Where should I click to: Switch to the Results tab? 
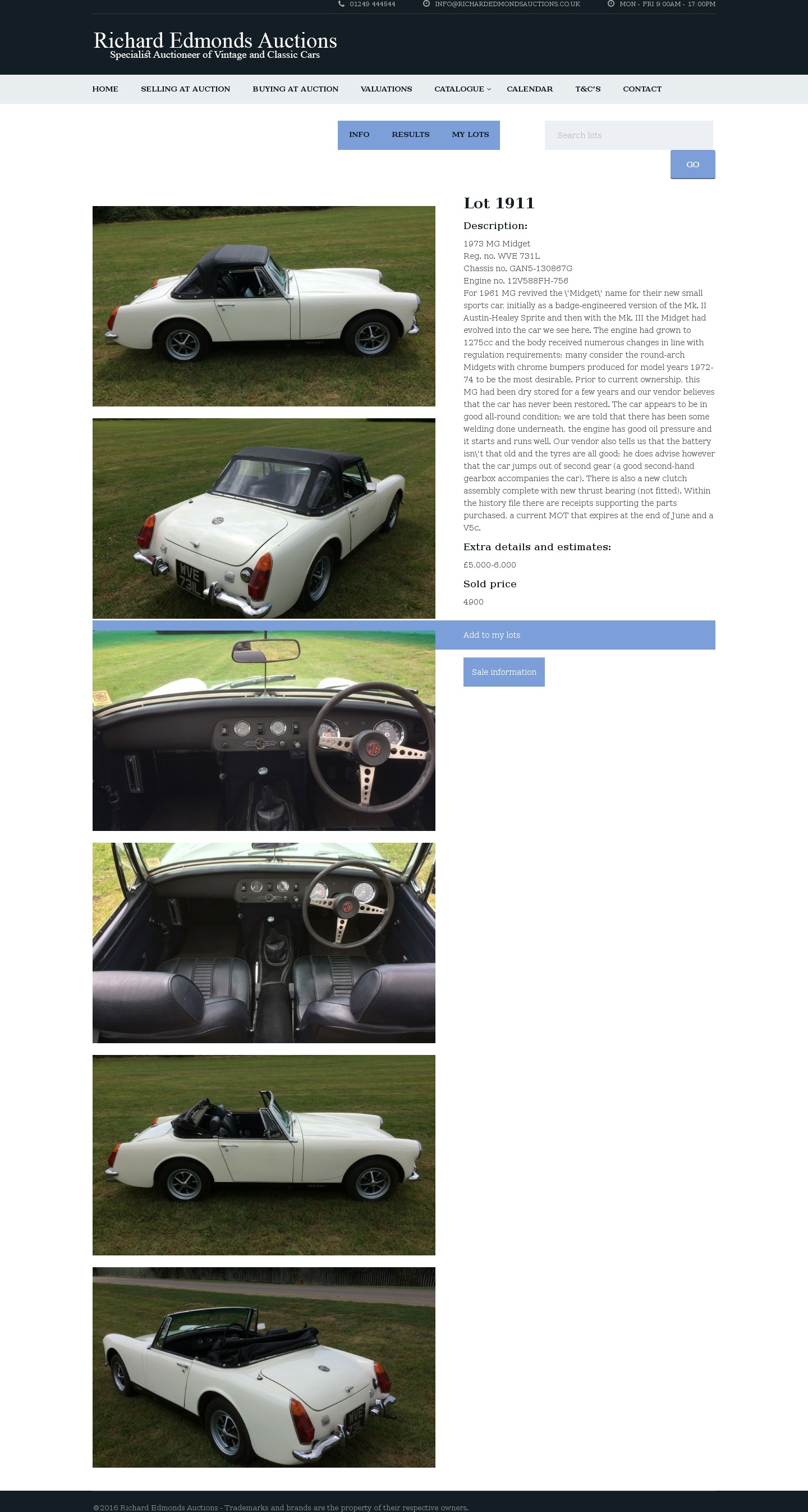click(x=410, y=135)
